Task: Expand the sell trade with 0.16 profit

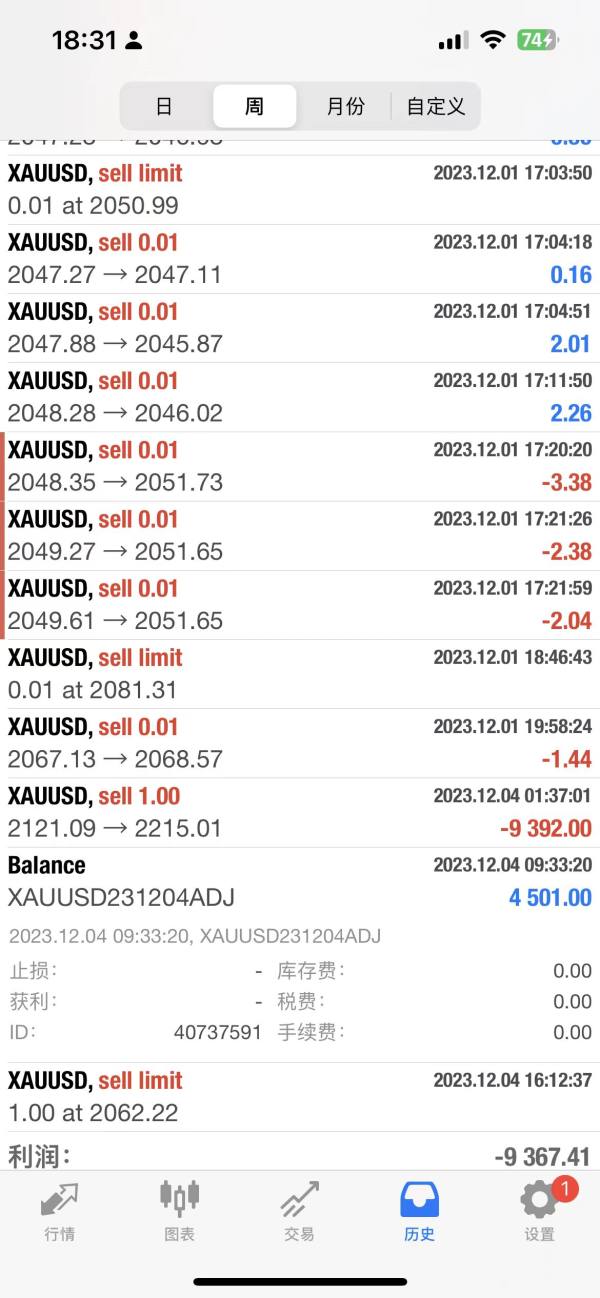Action: (x=300, y=259)
